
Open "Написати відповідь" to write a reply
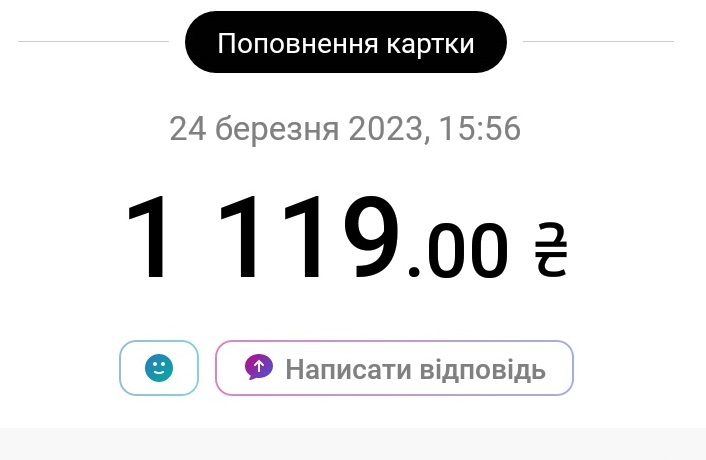(394, 369)
